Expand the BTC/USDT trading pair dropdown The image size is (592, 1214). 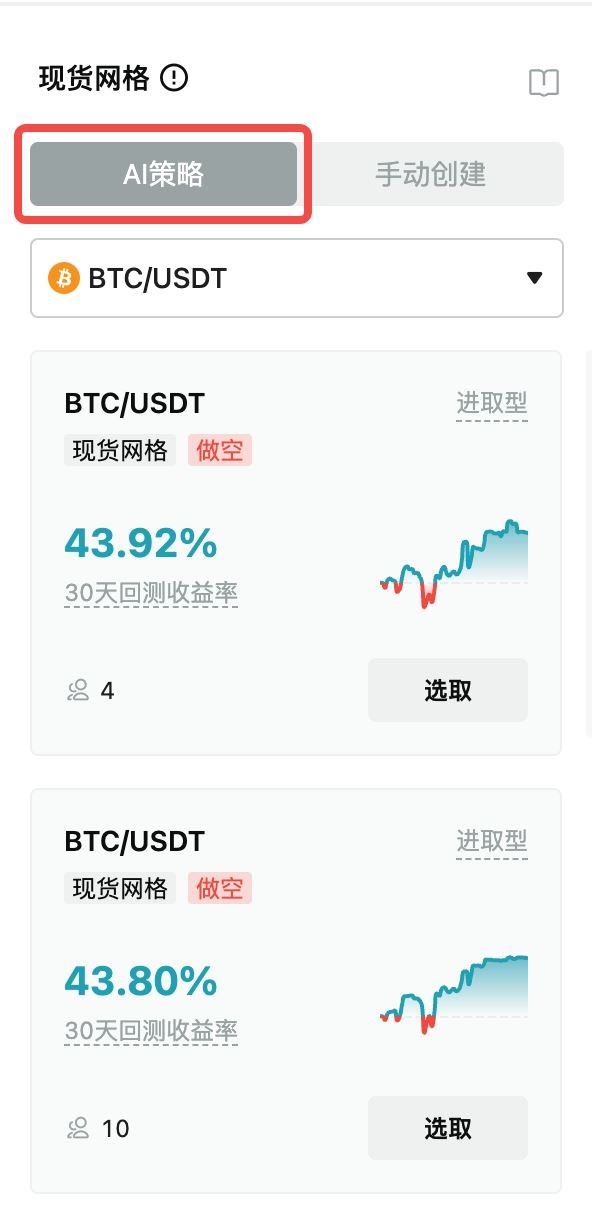pyautogui.click(x=297, y=278)
